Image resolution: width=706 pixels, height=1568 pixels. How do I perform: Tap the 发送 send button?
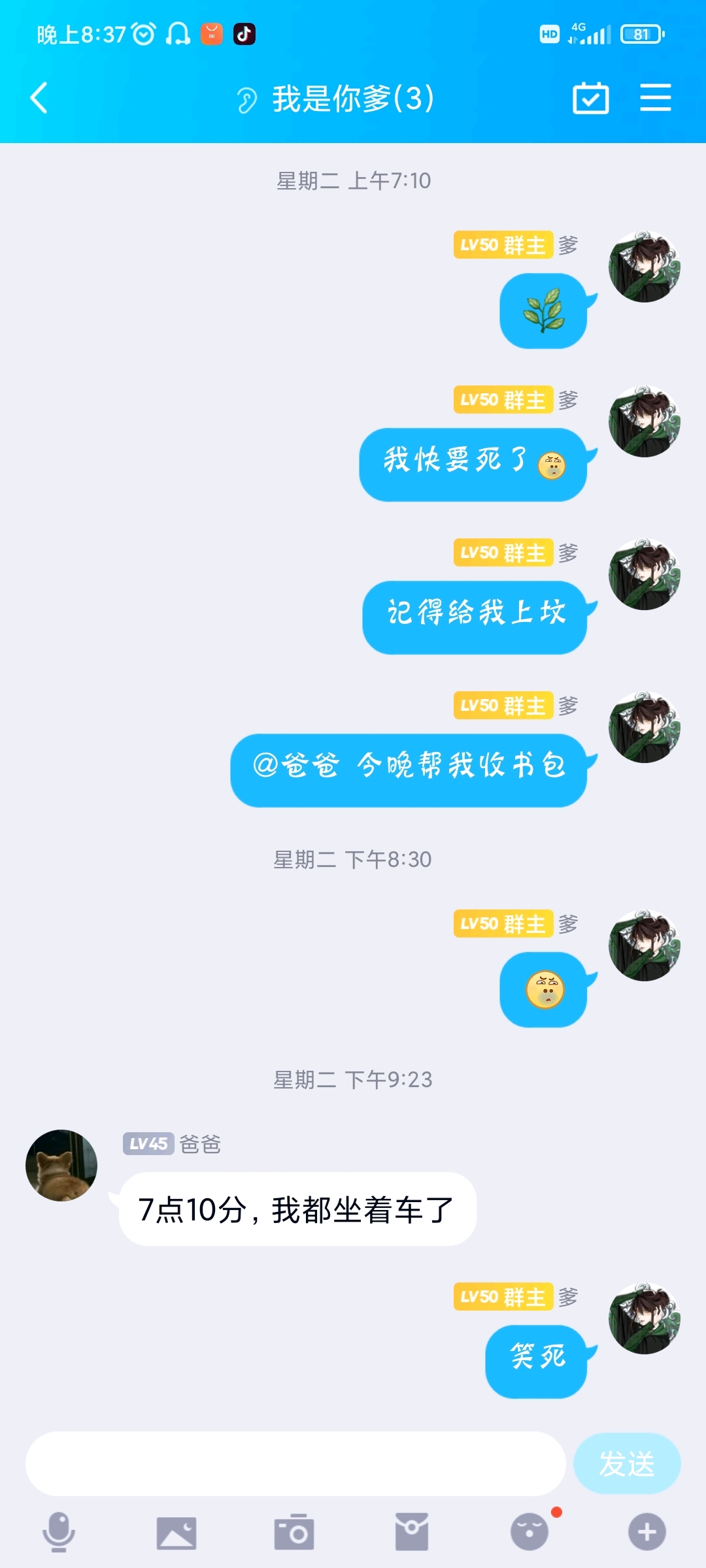tap(626, 1463)
